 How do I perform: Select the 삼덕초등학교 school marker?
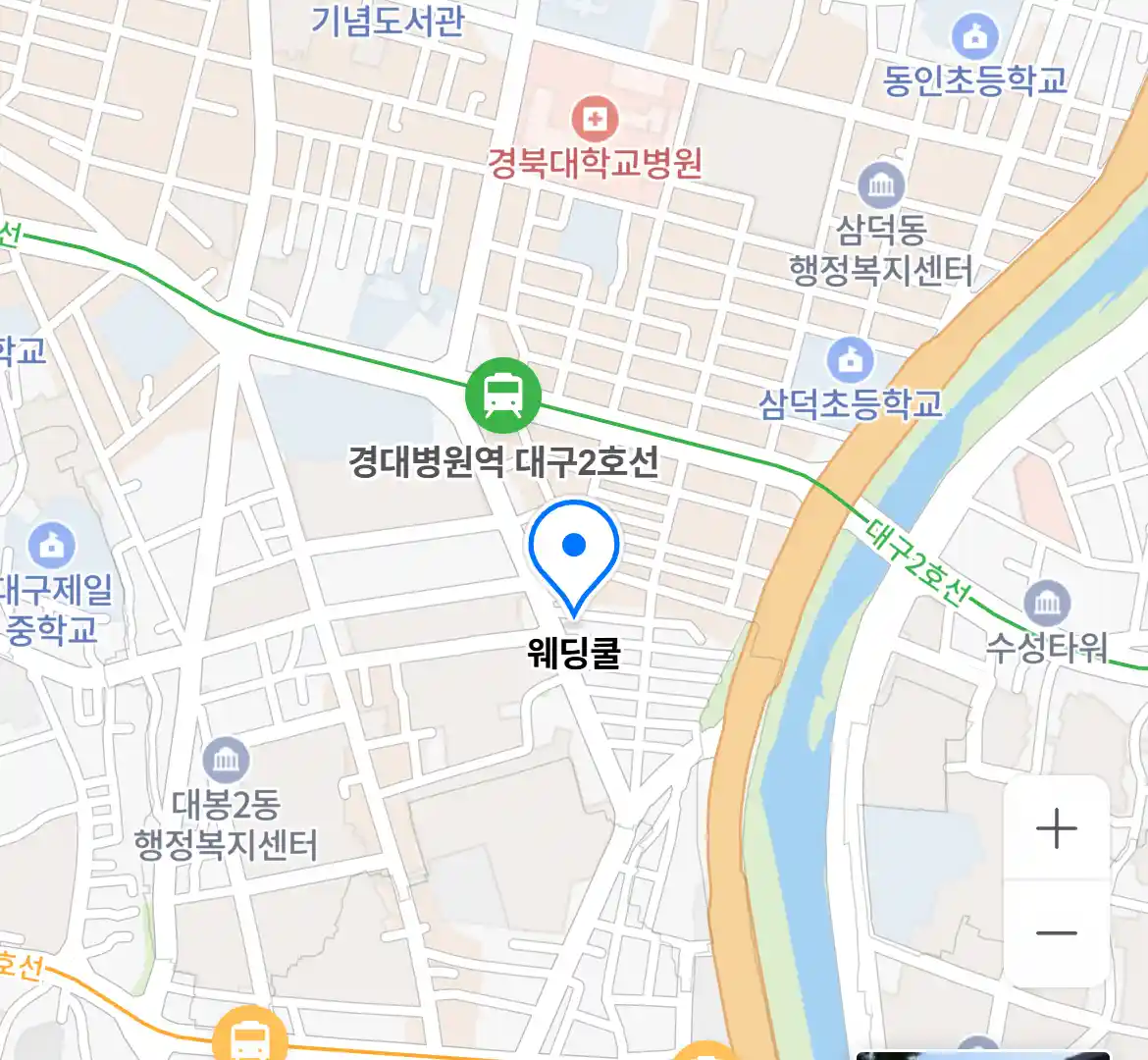(x=850, y=360)
